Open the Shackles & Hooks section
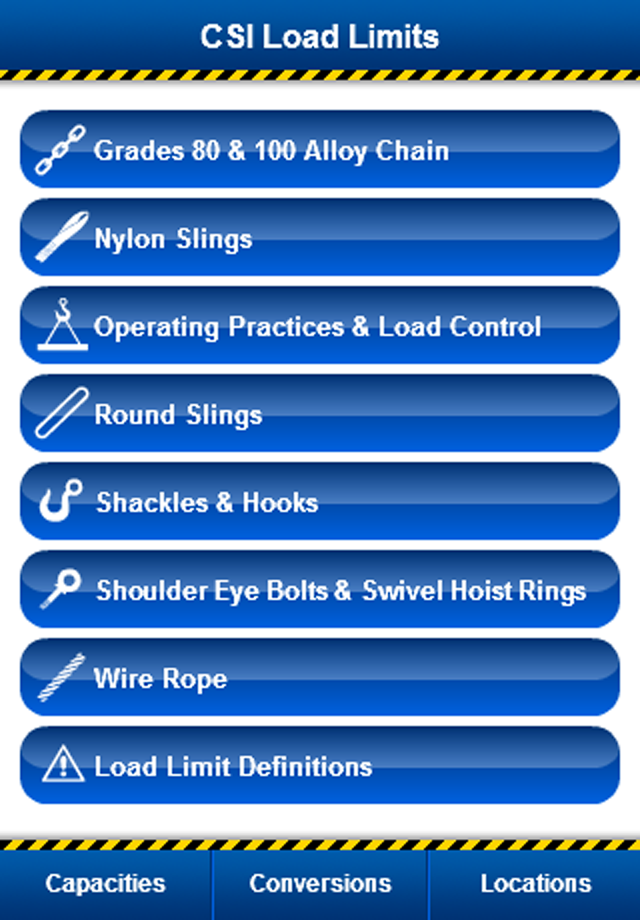The height and width of the screenshot is (920, 640). click(320, 502)
